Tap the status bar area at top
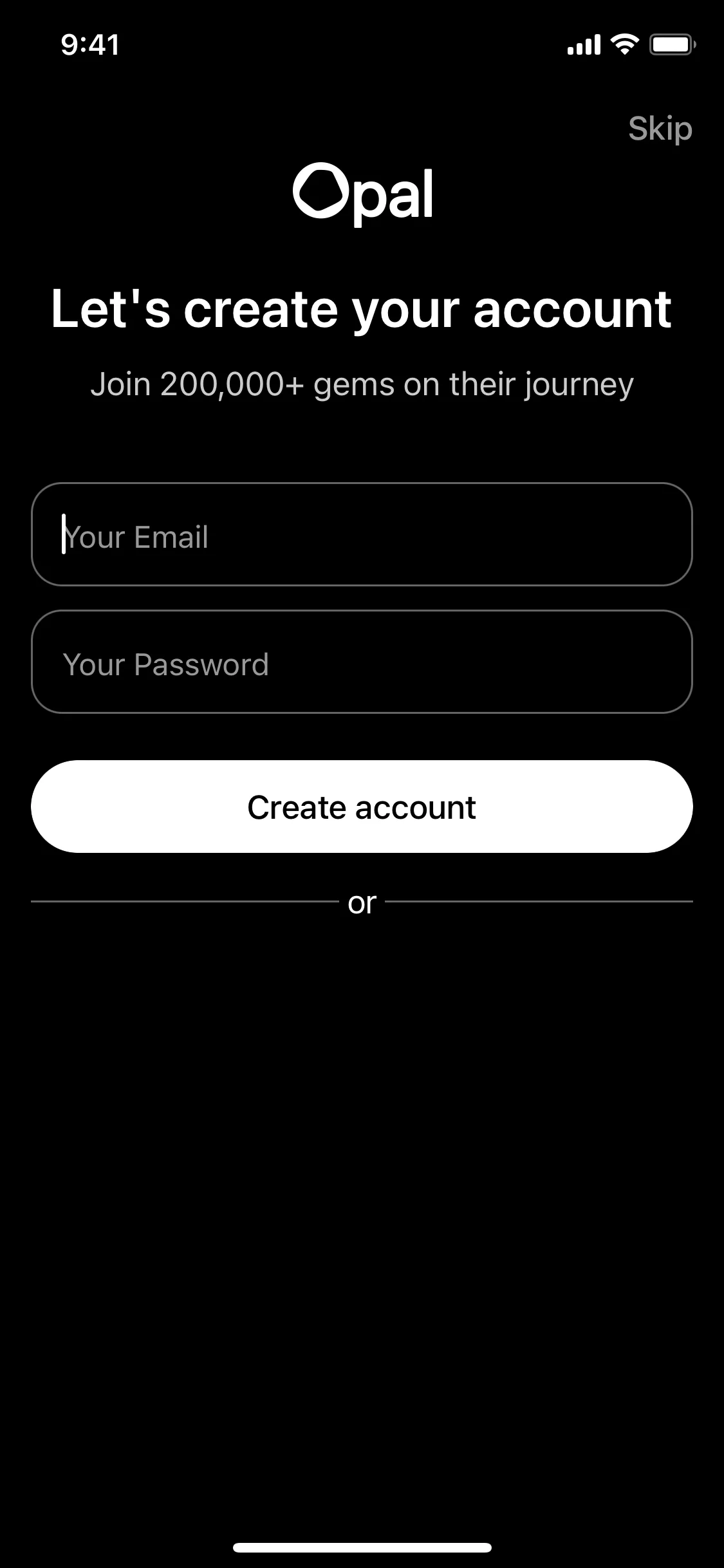724x1568 pixels. click(x=362, y=44)
